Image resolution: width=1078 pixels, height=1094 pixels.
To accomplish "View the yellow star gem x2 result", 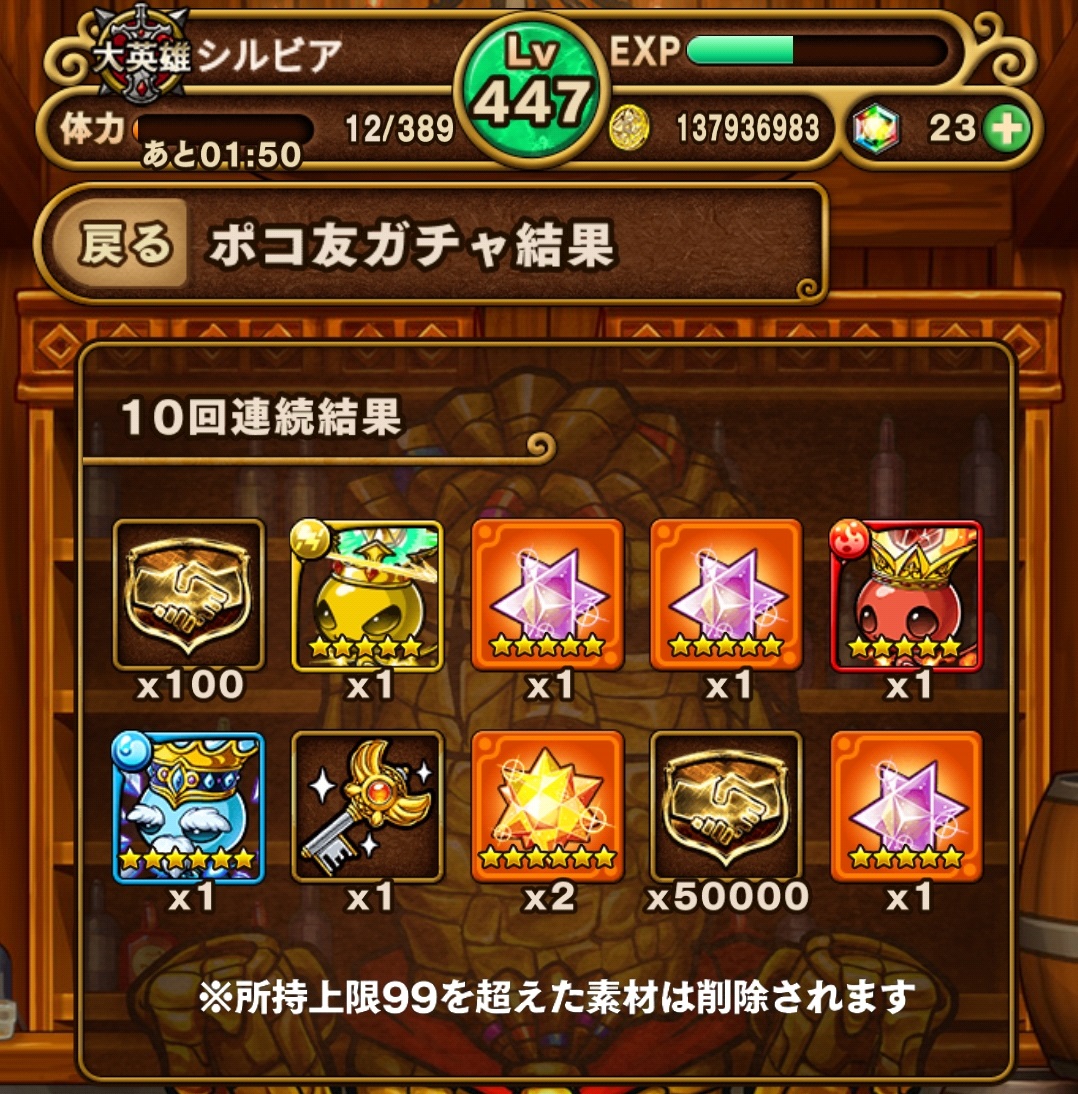I will tap(547, 807).
